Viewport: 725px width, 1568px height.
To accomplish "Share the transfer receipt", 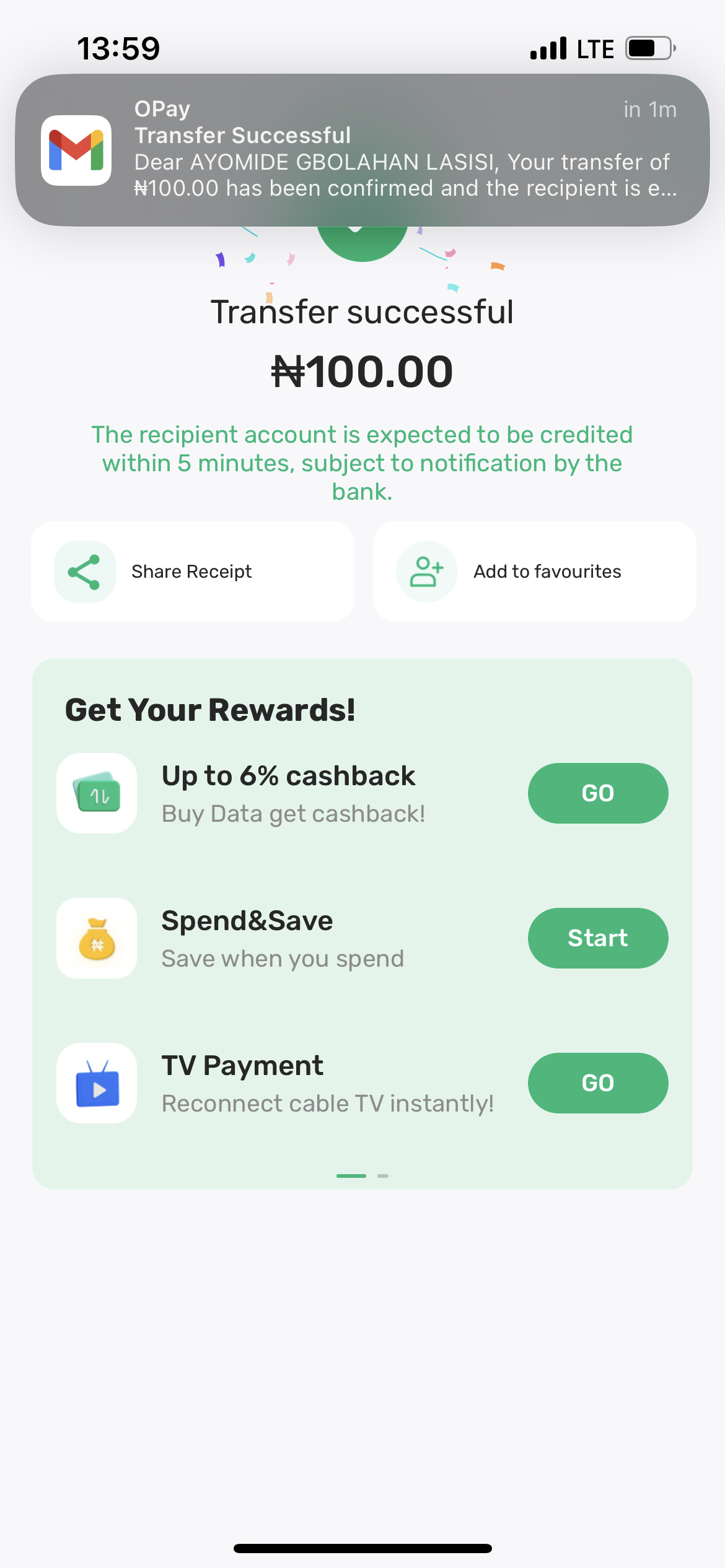I will point(192,571).
